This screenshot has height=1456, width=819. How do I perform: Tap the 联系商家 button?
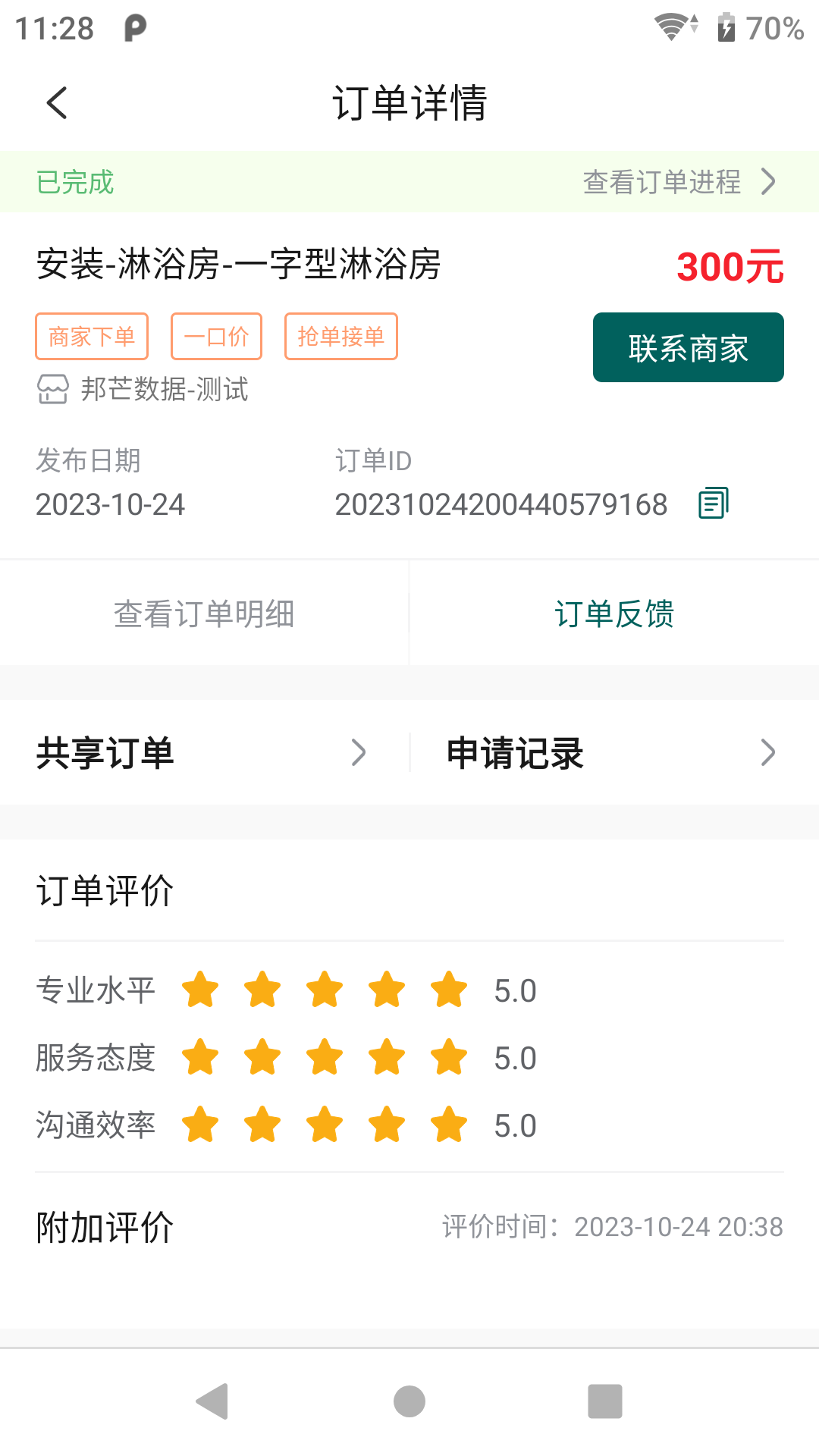tap(688, 348)
